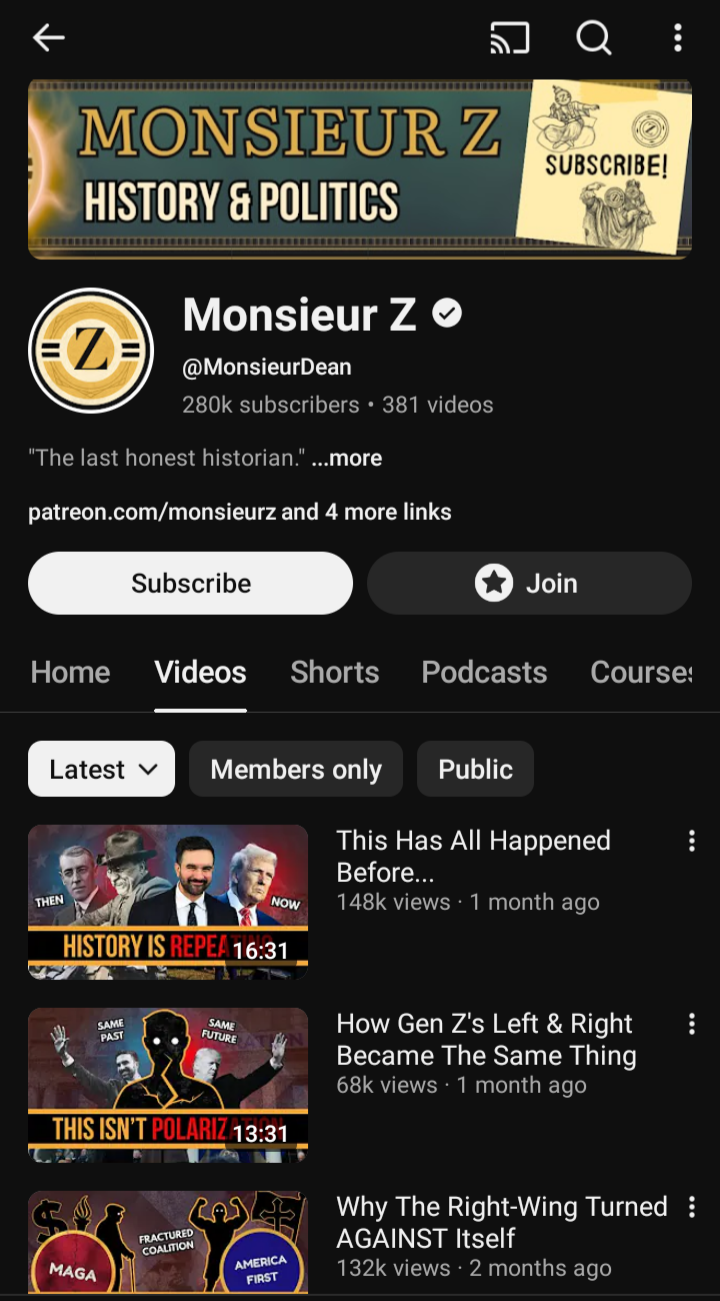The width and height of the screenshot is (720, 1301).
Task: Switch to the Courses tab
Action: [641, 672]
